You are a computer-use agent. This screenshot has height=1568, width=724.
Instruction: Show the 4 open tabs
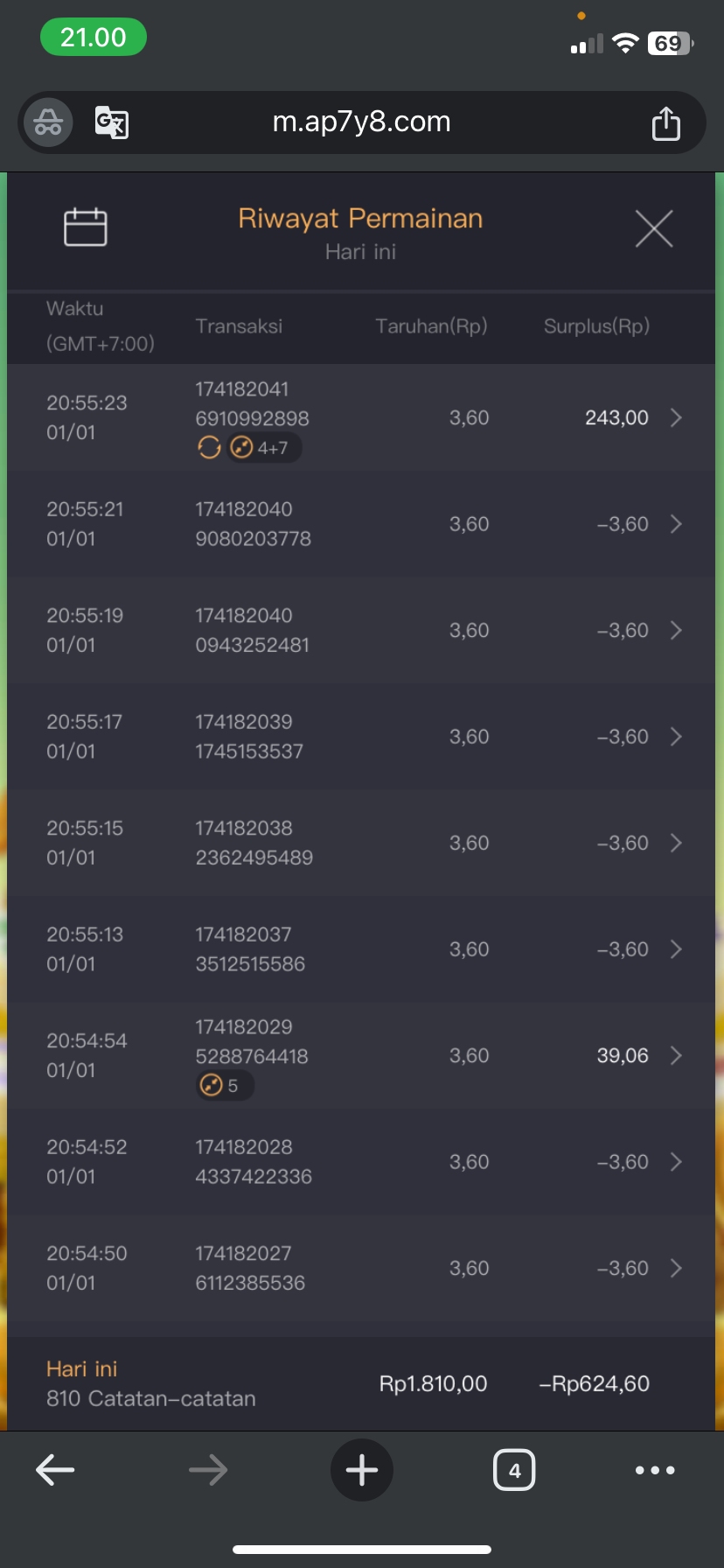[x=514, y=1470]
